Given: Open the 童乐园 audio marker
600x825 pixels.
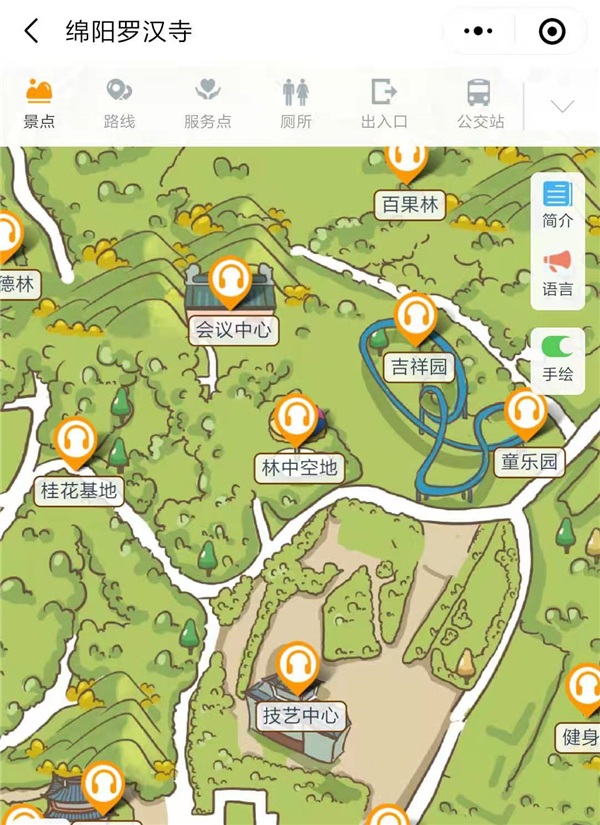Looking at the screenshot, I should 525,414.
